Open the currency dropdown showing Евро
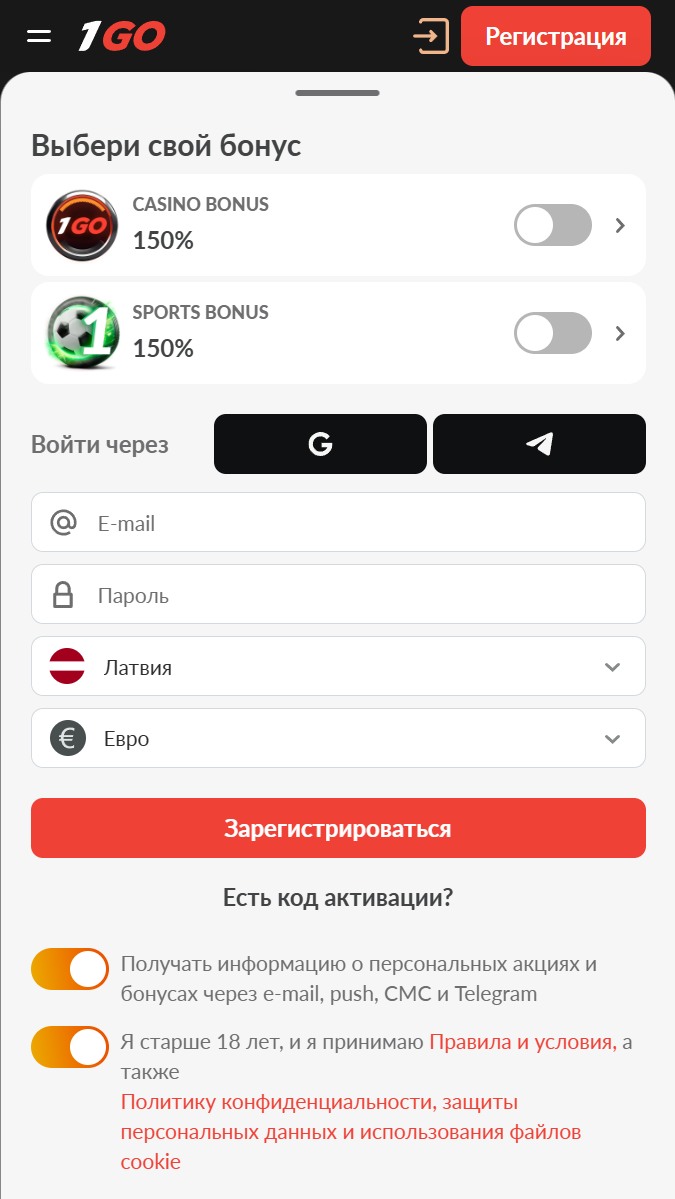The height and width of the screenshot is (1199, 675). (x=338, y=739)
